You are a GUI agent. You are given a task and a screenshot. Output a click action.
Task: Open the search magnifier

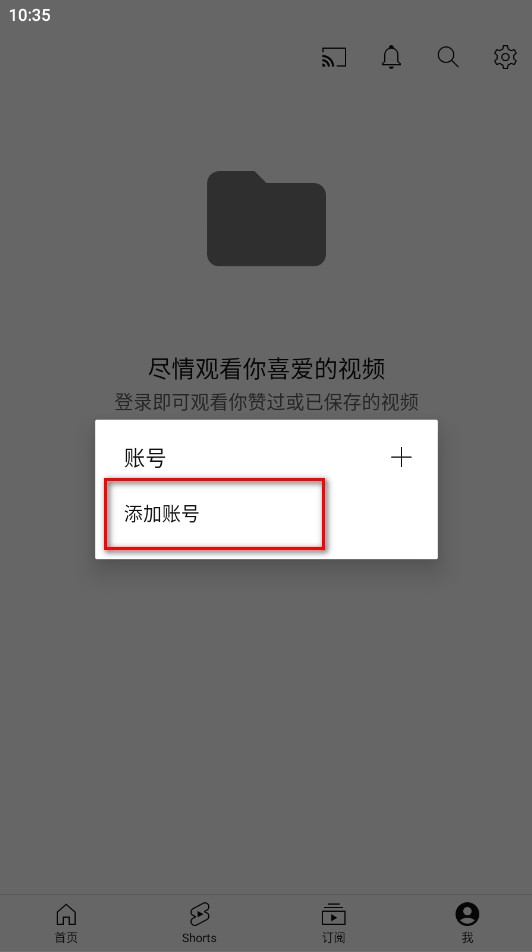coord(448,57)
